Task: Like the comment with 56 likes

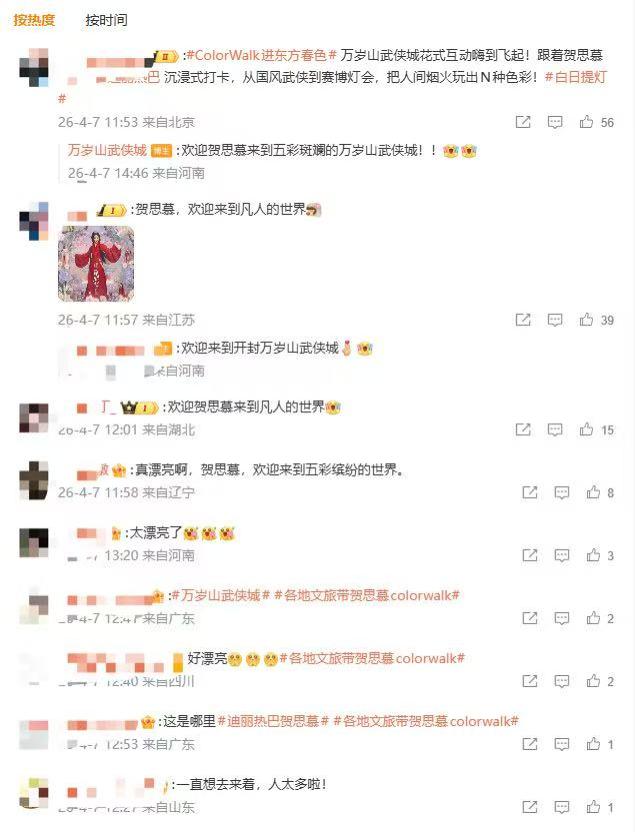Action: (x=587, y=122)
